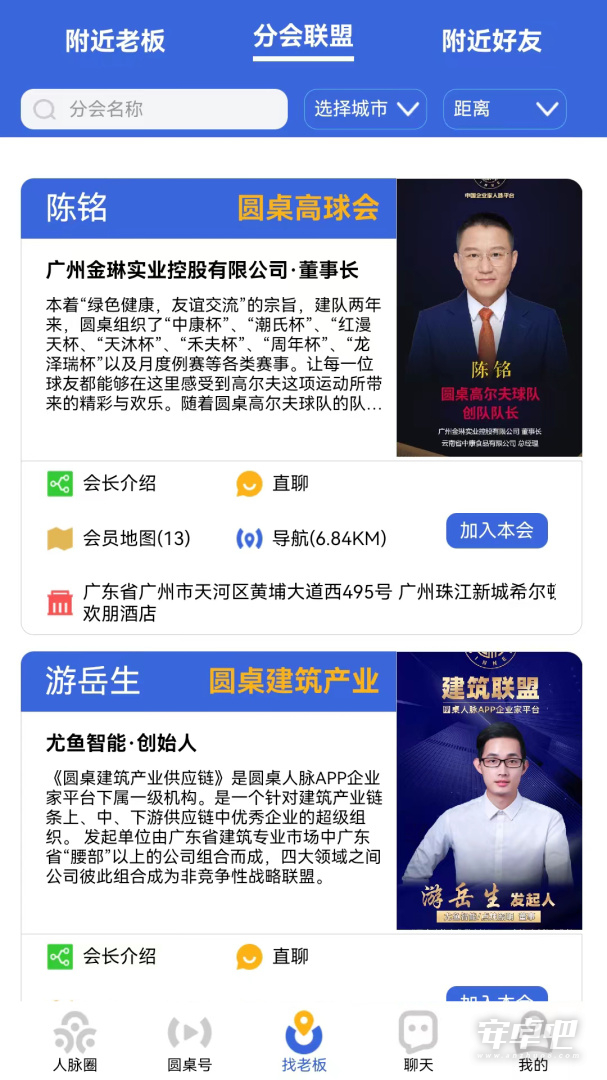Expand the 距离 dropdown
Screen dimensions: 607x1080
(505, 109)
